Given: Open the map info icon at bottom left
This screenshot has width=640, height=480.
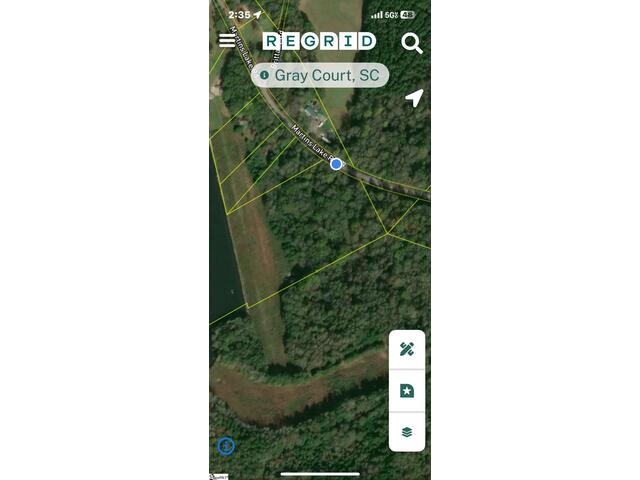Looking at the screenshot, I should 226,445.
